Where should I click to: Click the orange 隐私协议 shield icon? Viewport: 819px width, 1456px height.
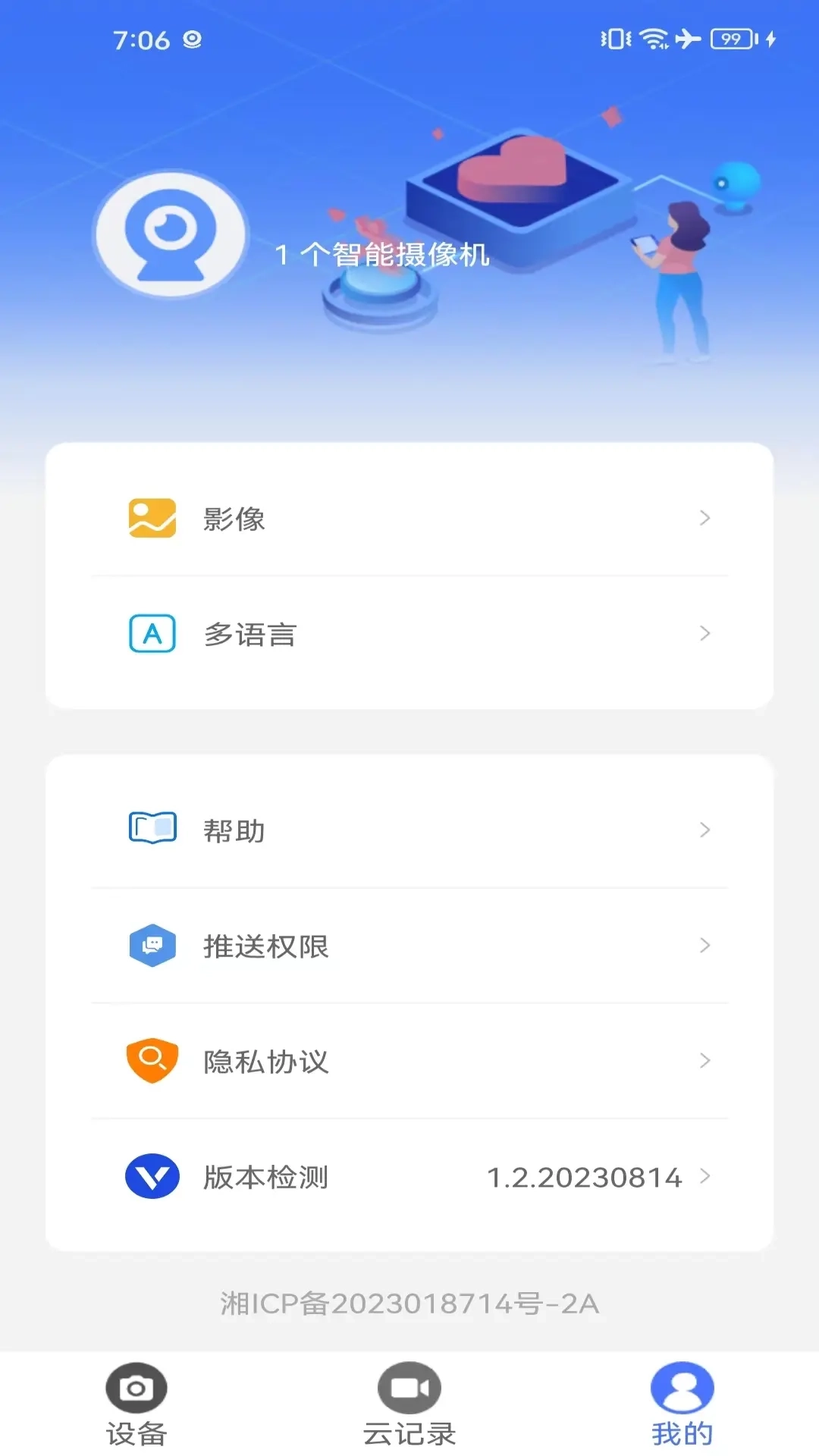pos(152,1062)
